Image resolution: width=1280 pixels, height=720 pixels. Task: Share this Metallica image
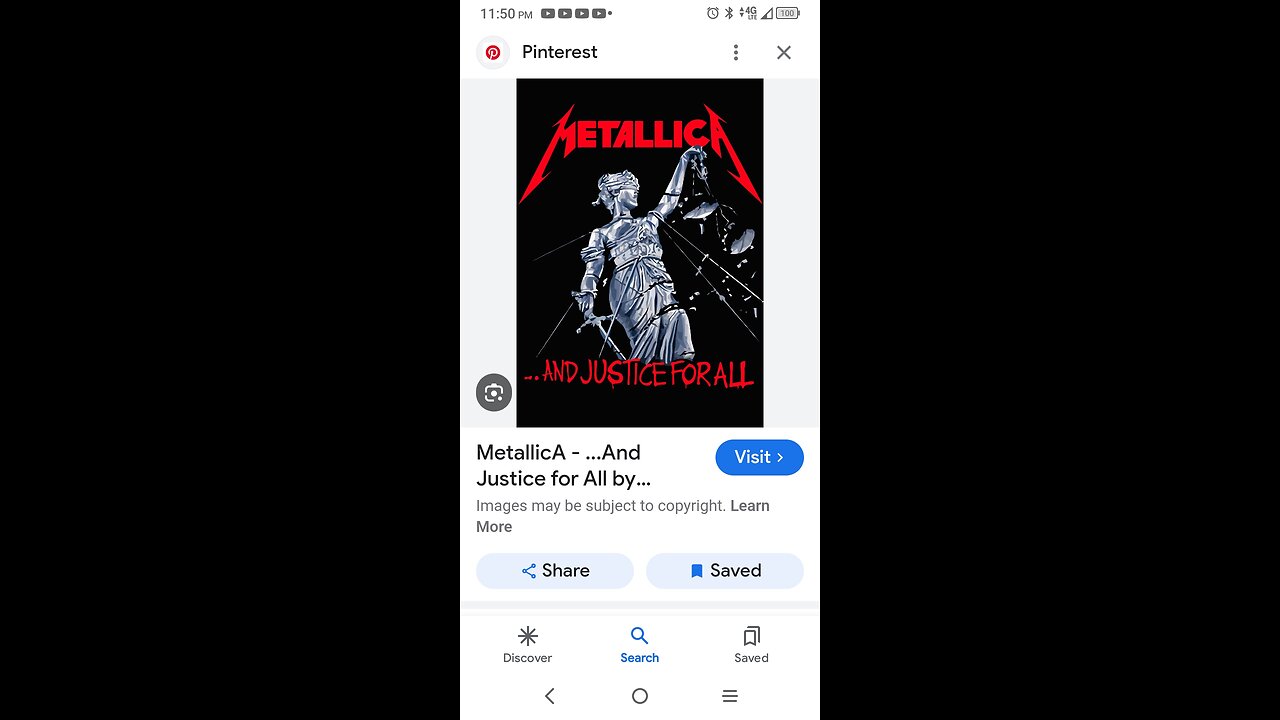point(555,571)
